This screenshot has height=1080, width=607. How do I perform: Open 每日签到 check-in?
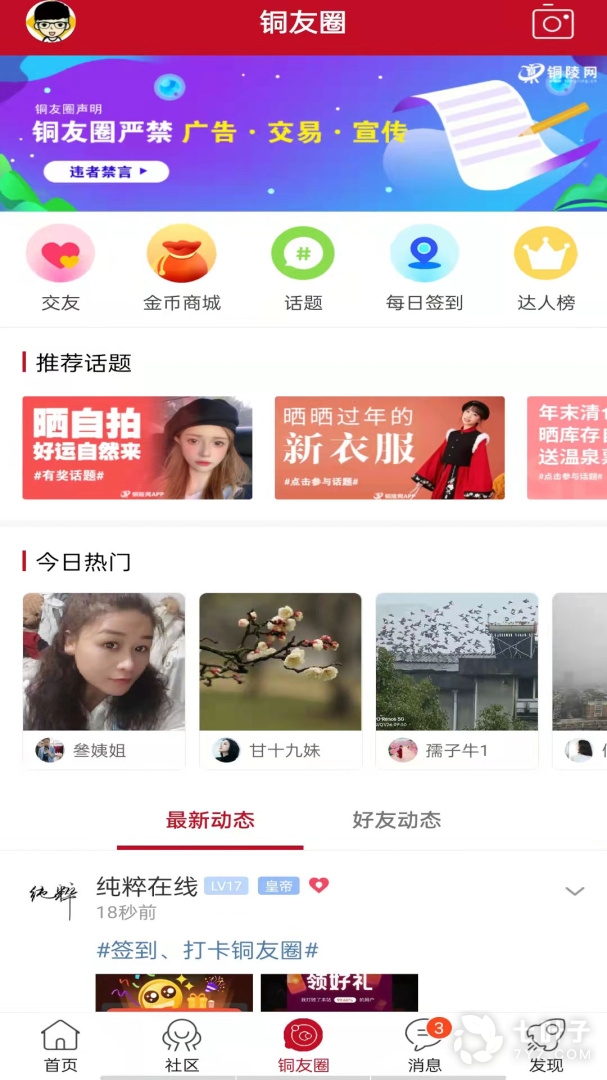click(x=424, y=267)
